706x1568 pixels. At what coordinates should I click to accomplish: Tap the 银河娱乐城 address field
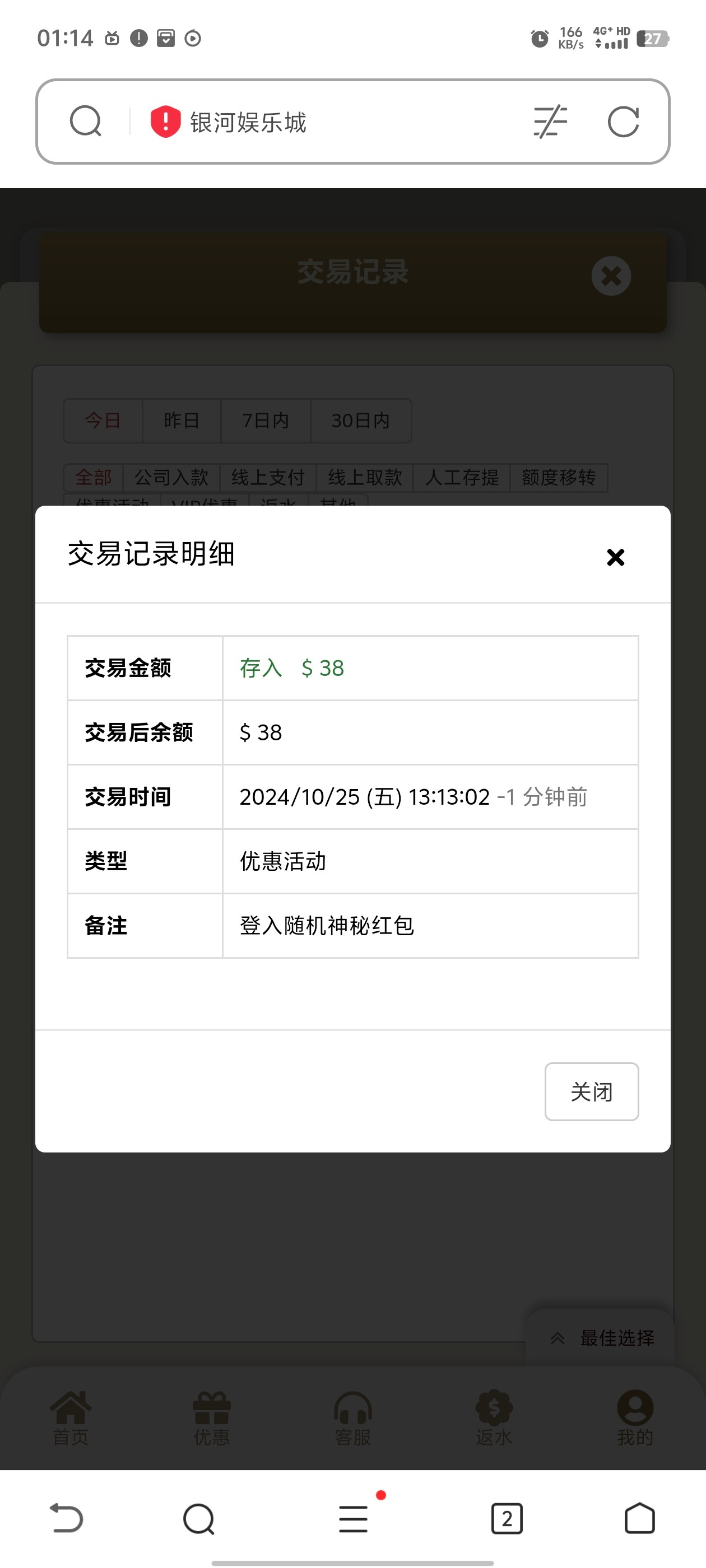pos(305,122)
